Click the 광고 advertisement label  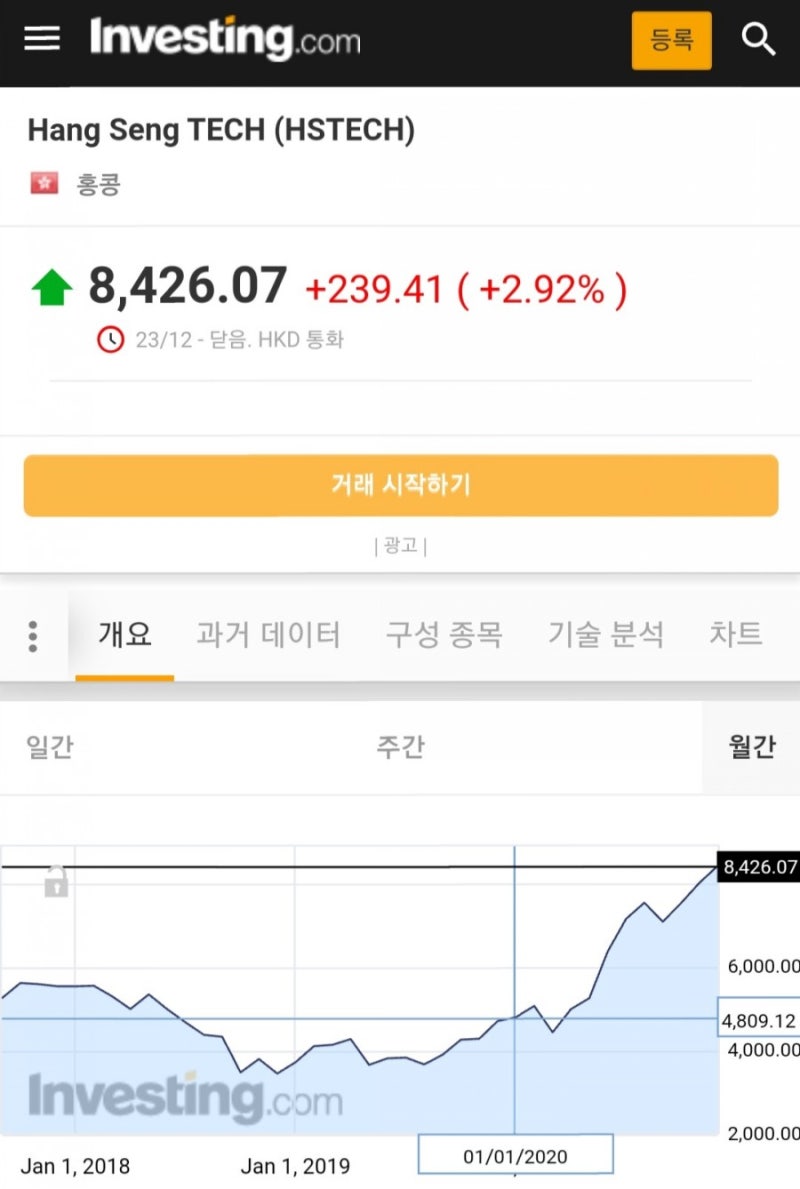400,547
